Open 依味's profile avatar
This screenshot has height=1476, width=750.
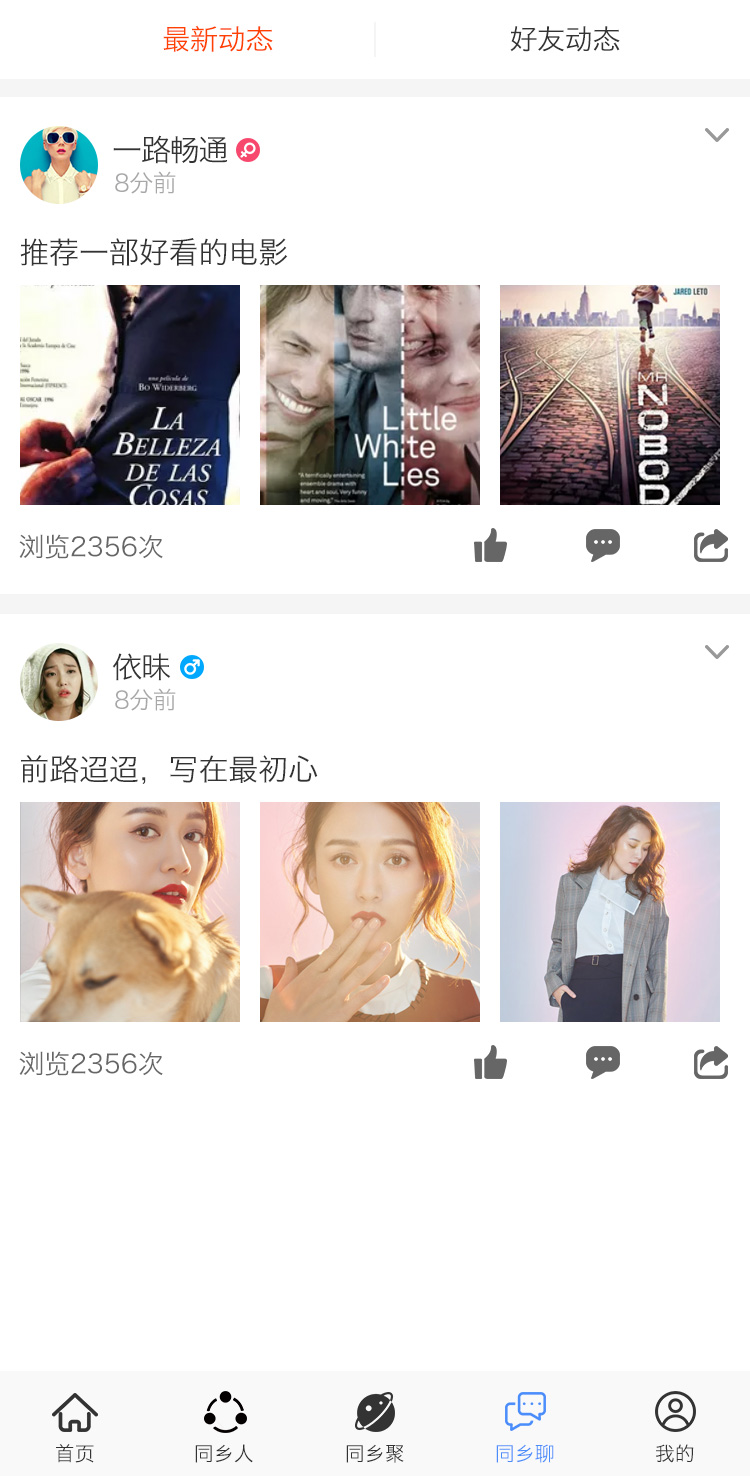pos(59,682)
